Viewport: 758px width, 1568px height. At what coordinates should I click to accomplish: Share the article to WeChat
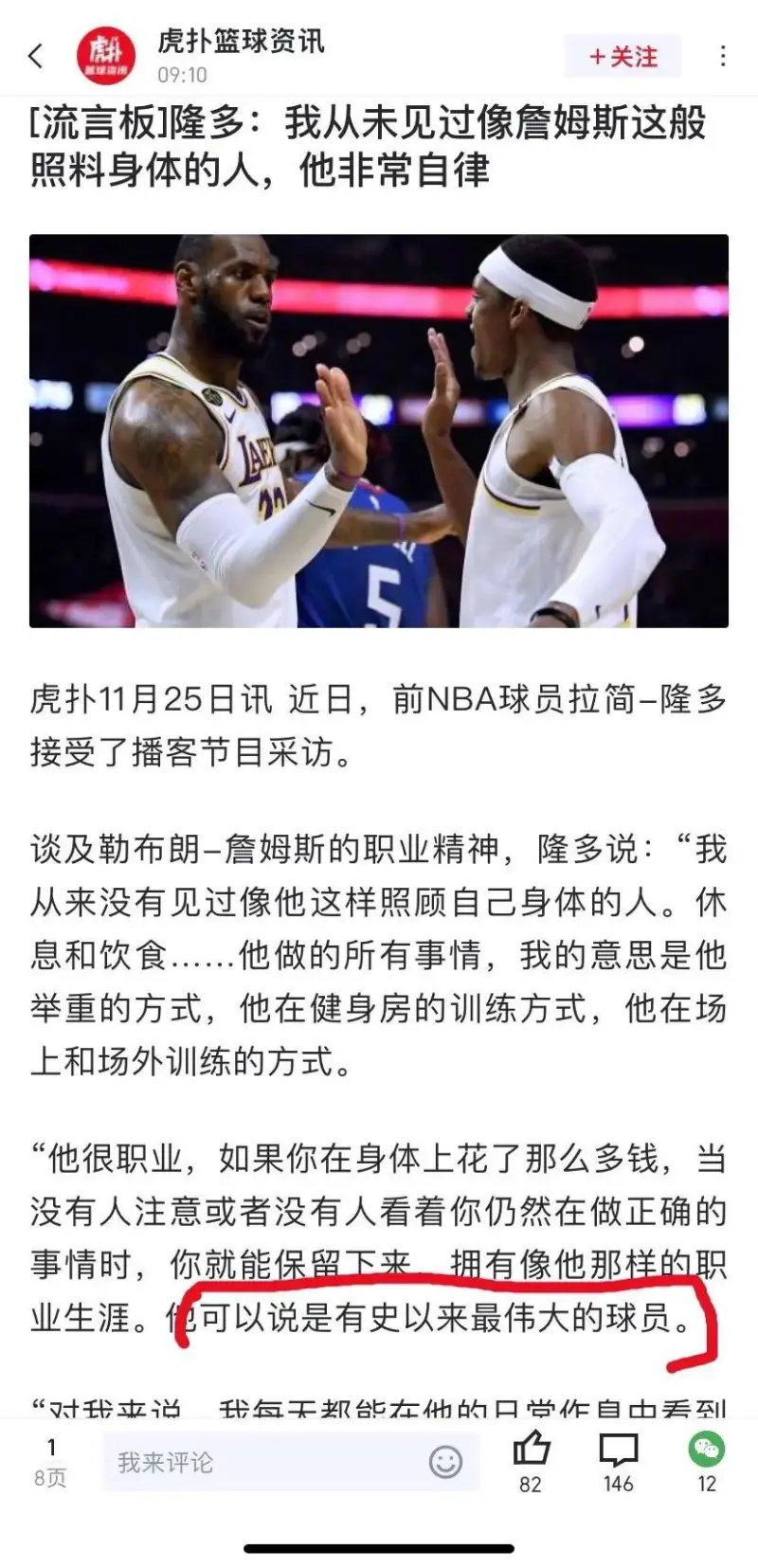707,1451
